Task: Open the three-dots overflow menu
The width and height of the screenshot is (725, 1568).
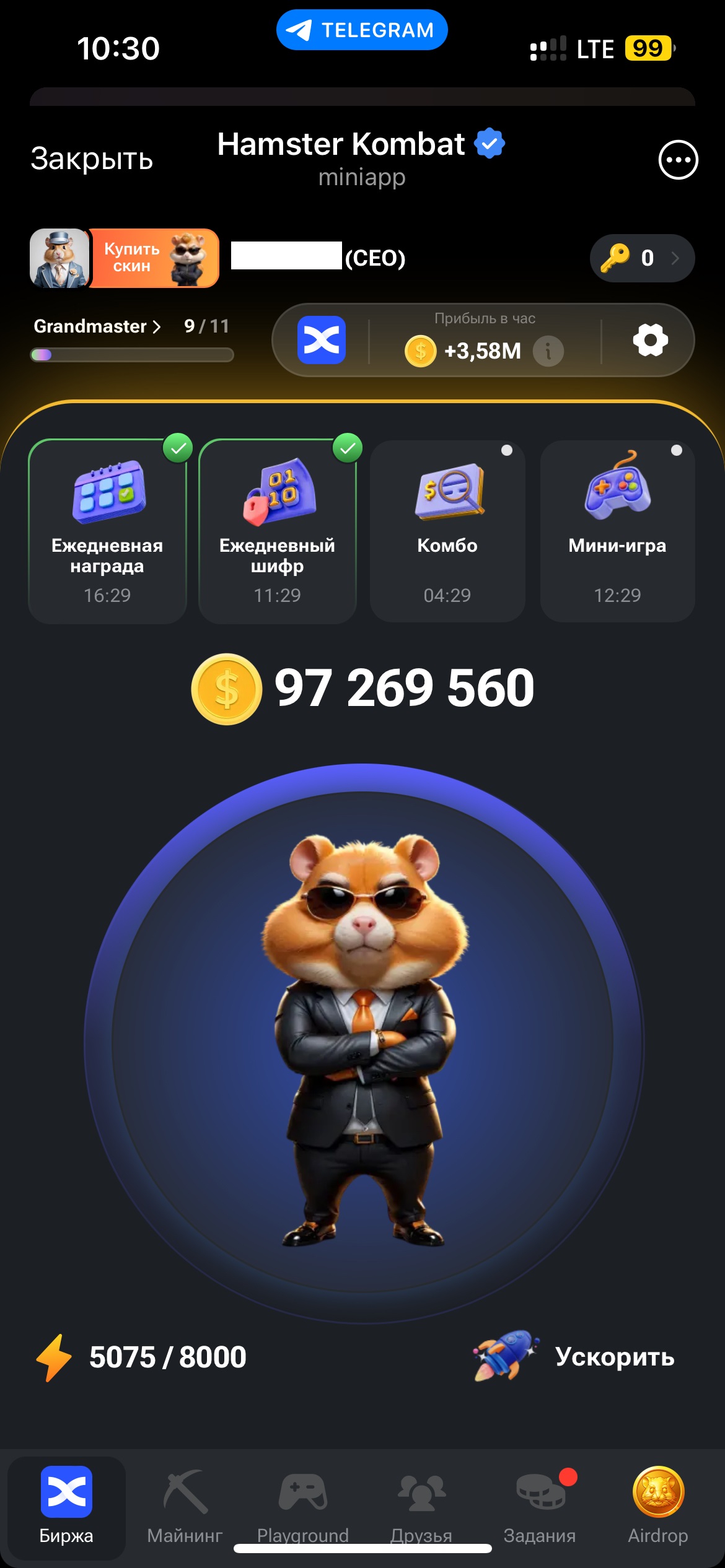Action: [x=678, y=160]
